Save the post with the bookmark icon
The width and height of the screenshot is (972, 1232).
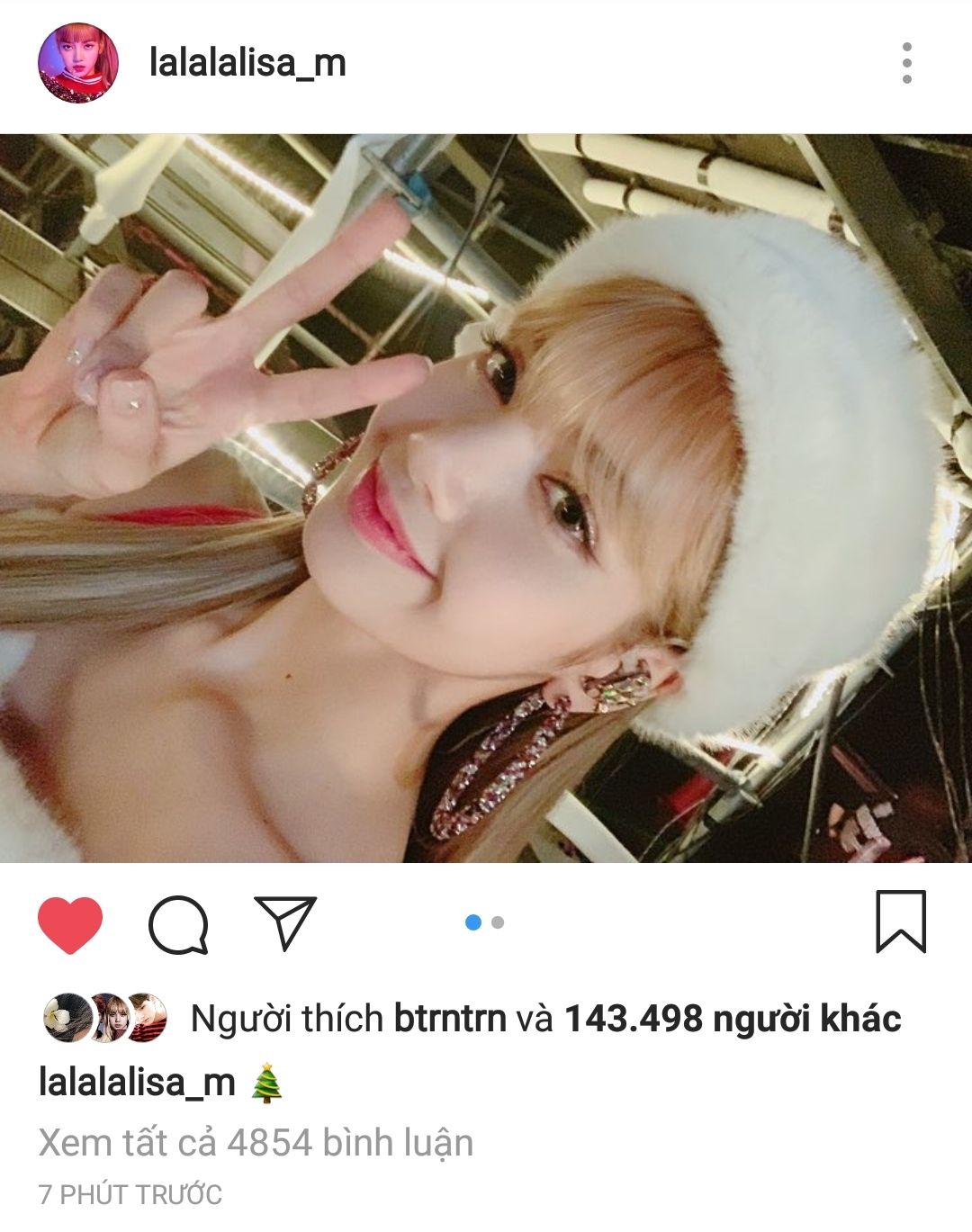click(x=901, y=922)
